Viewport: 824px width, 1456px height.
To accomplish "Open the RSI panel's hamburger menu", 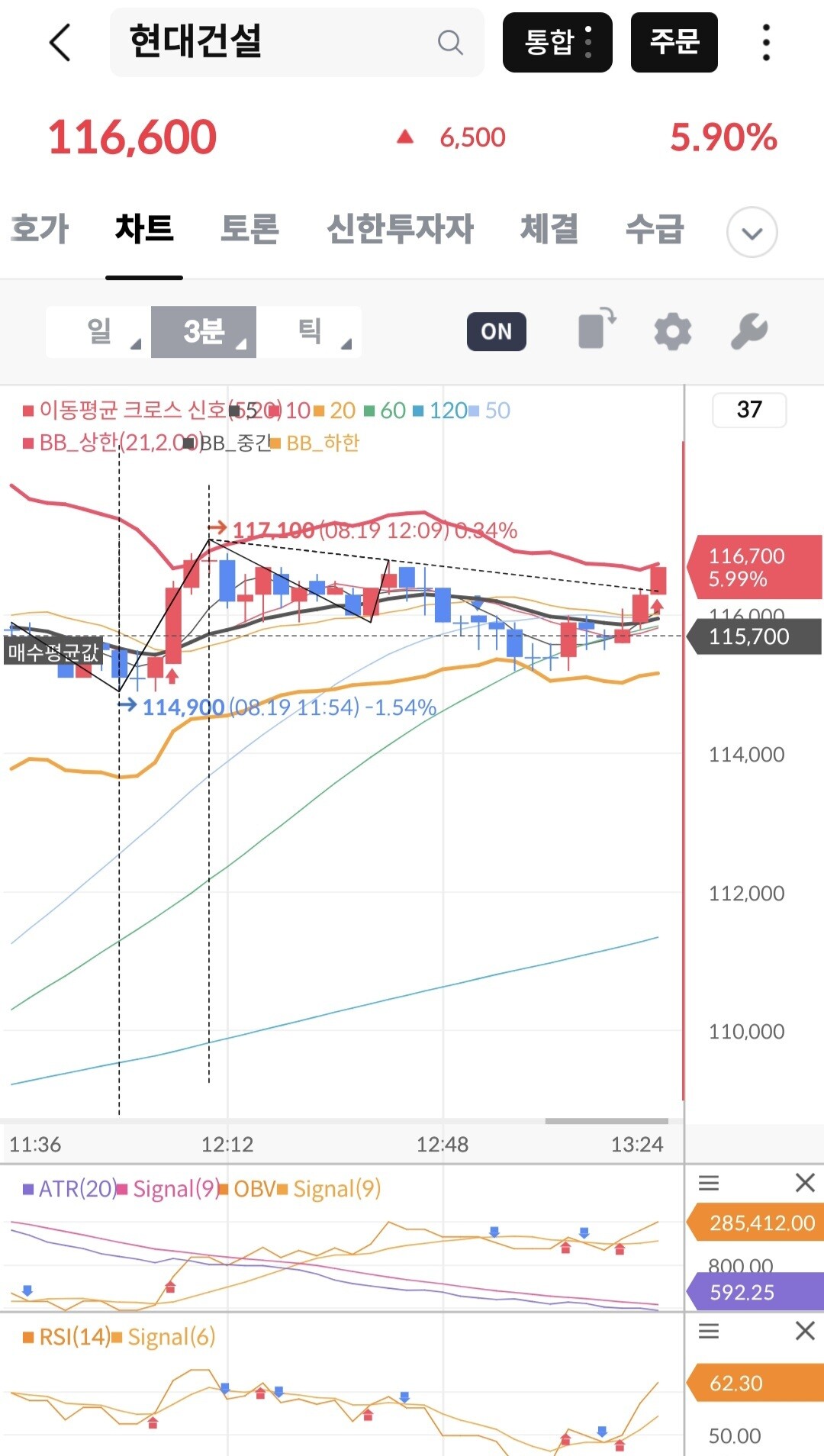I will point(709,1331).
